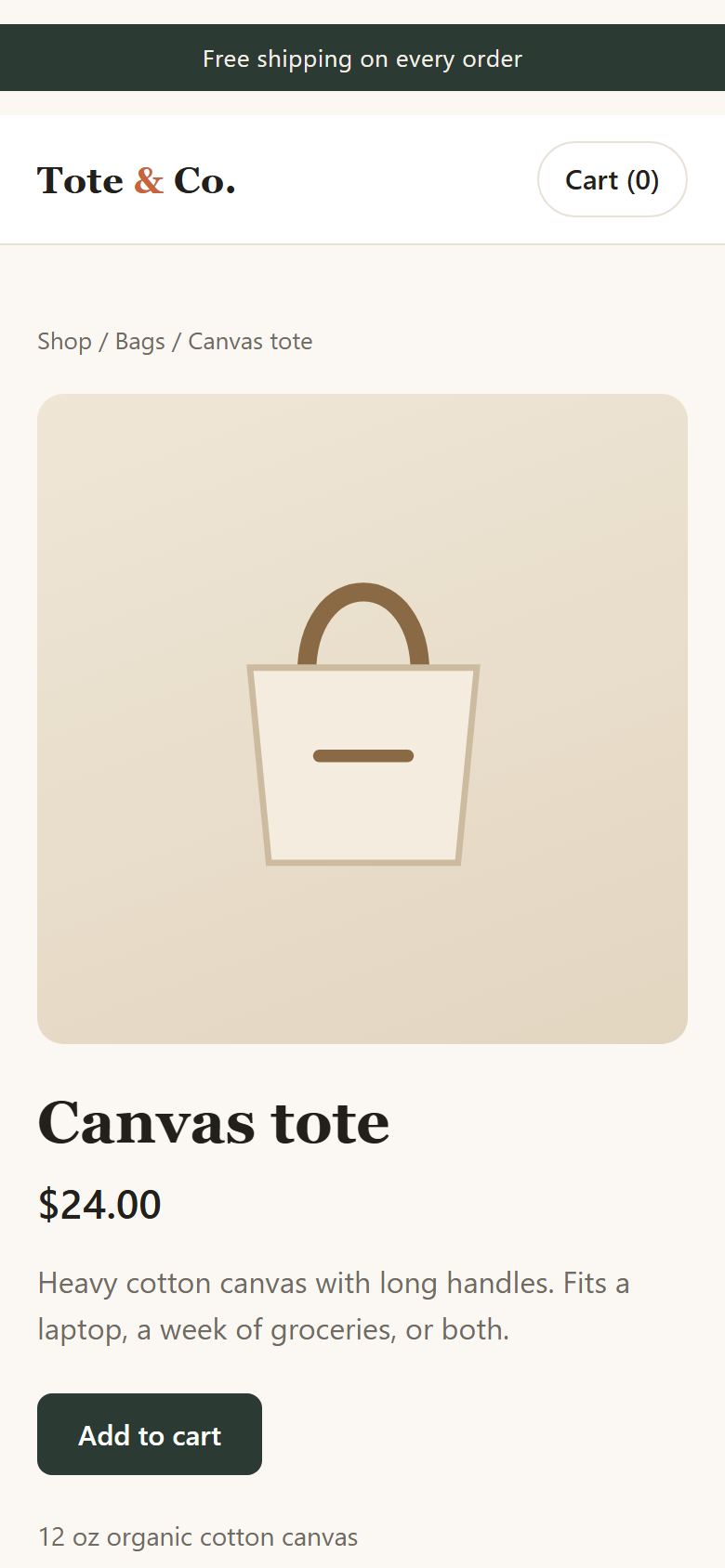Tap the Tote & Co. home logo

pos(136,180)
